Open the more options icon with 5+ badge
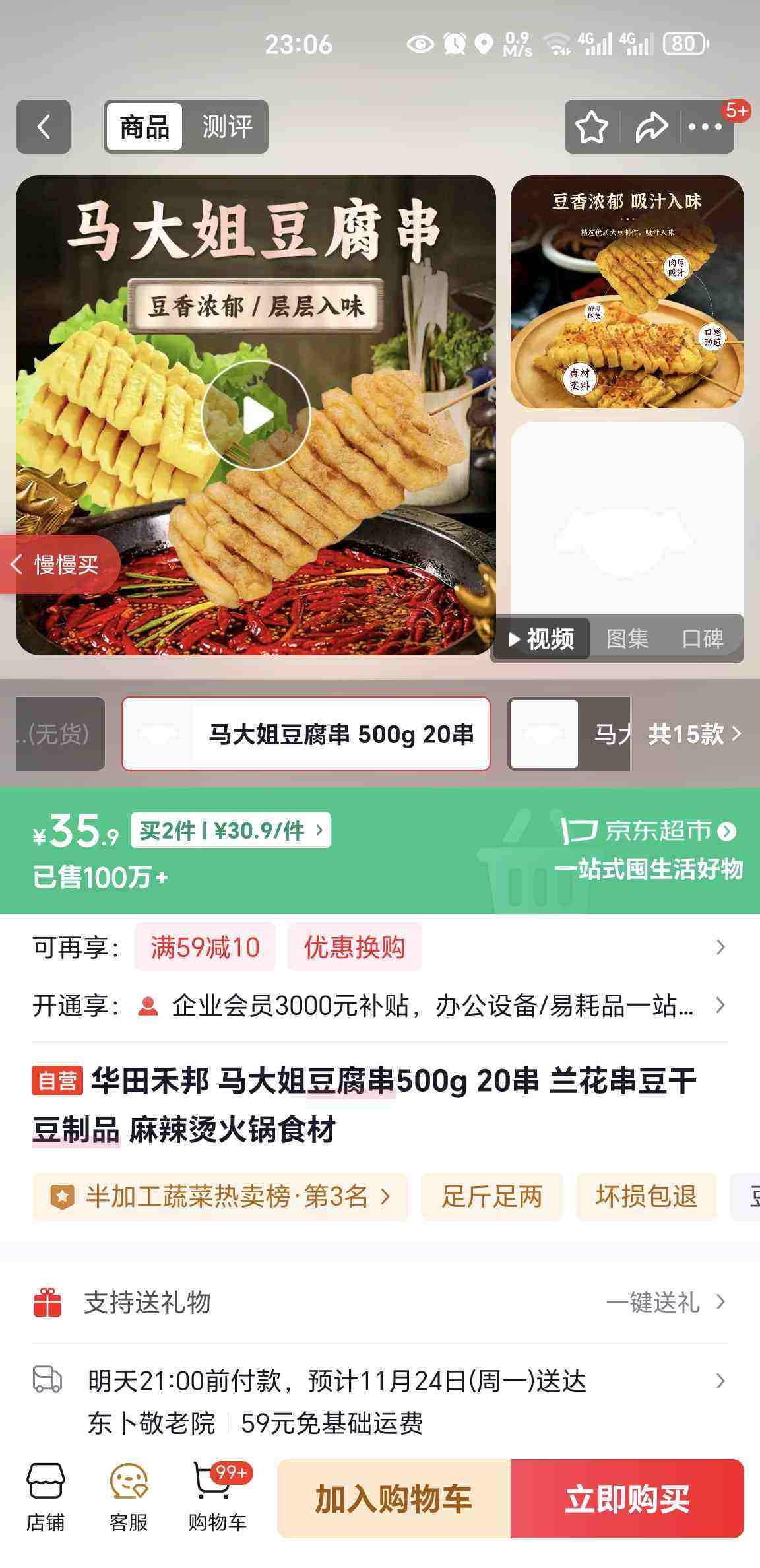This screenshot has height=1568, width=760. click(703, 127)
